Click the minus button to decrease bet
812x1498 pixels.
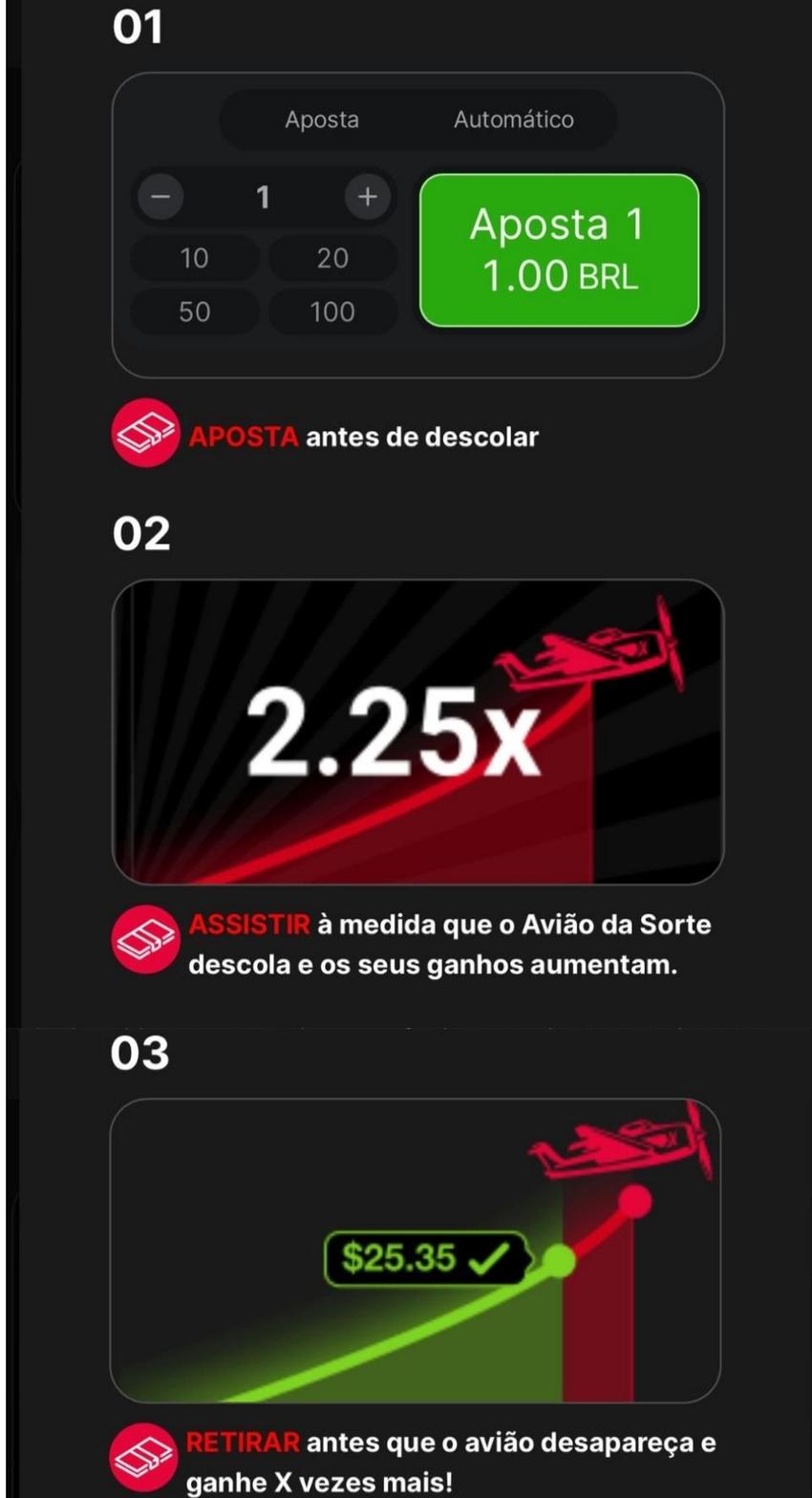click(x=160, y=197)
